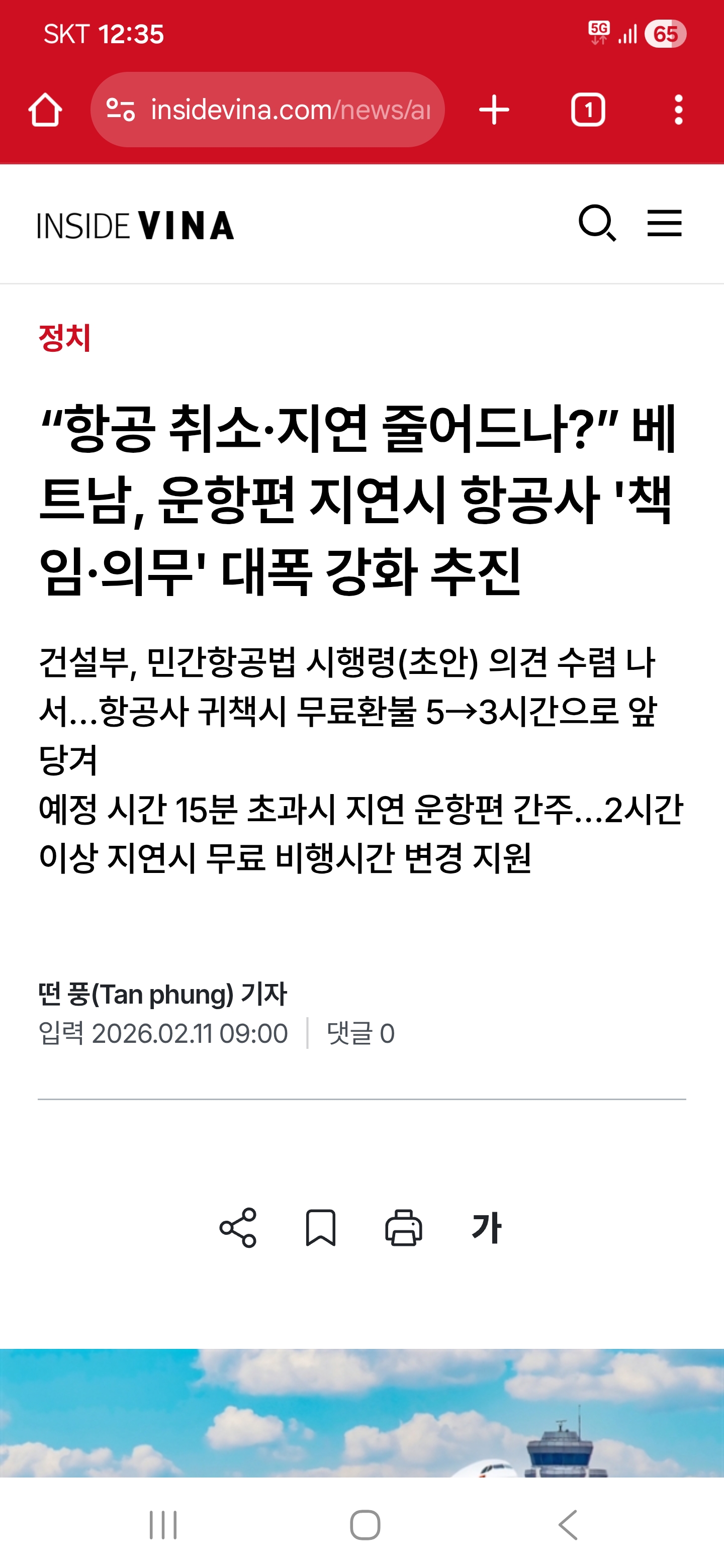The height and width of the screenshot is (1568, 724).
Task: Open the hamburger menu
Action: (664, 224)
